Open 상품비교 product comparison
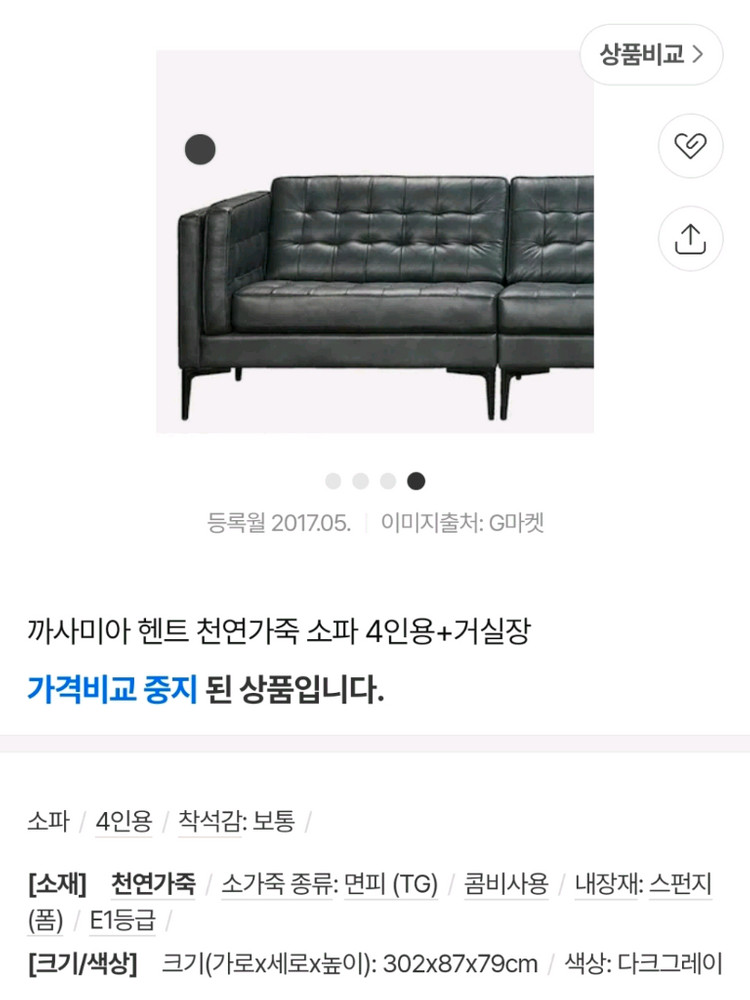Viewport: 750px width, 1000px height. tap(645, 56)
